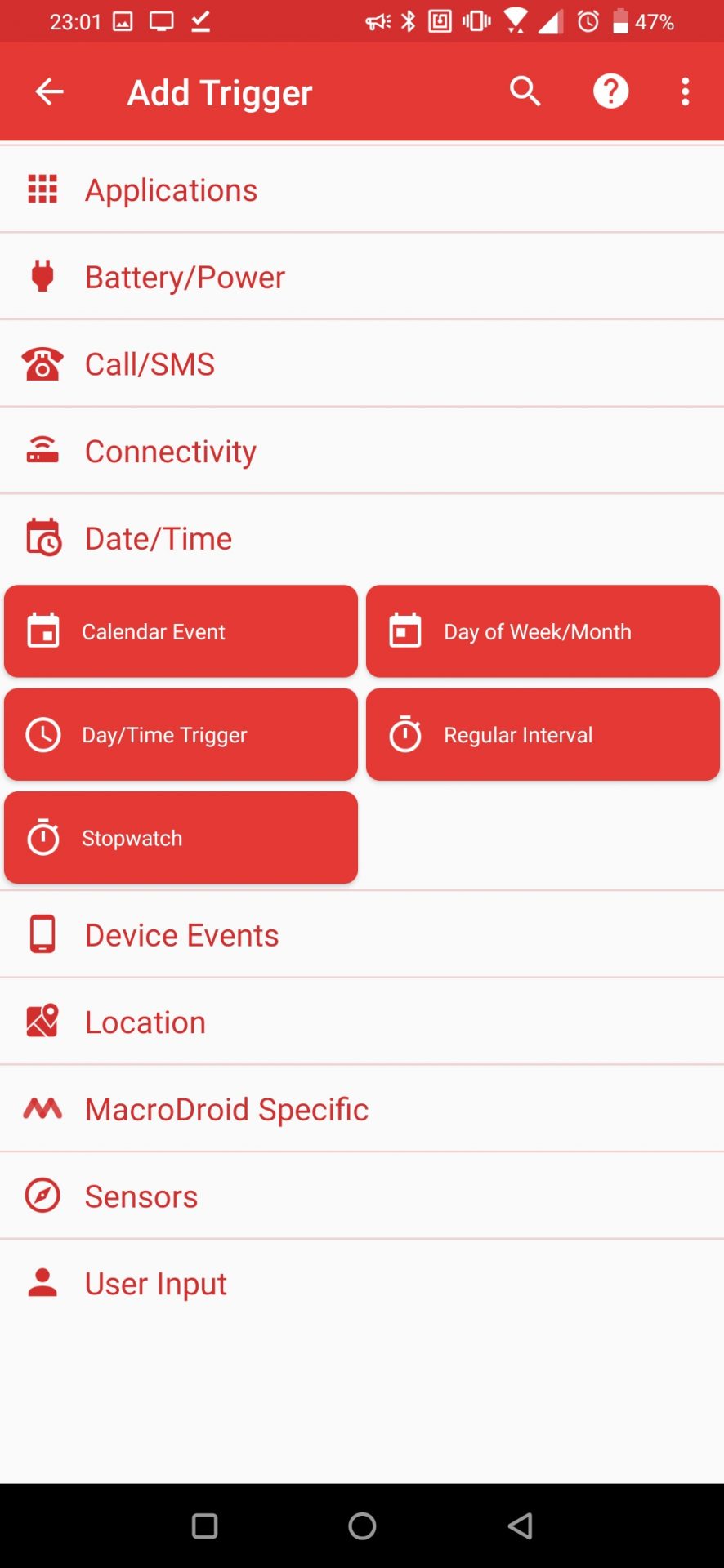Pick the Regular Interval trigger

(543, 735)
